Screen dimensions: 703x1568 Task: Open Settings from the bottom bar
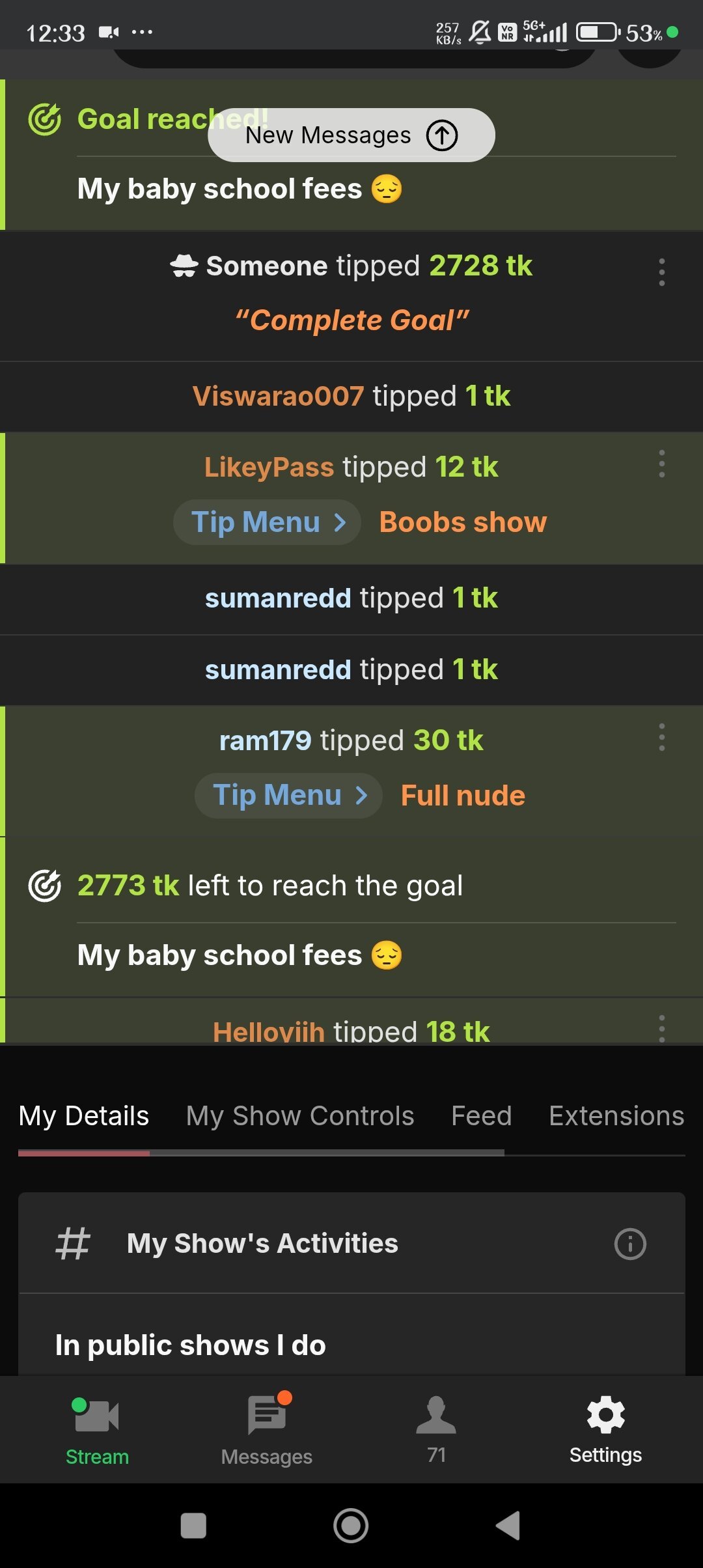point(605,1430)
